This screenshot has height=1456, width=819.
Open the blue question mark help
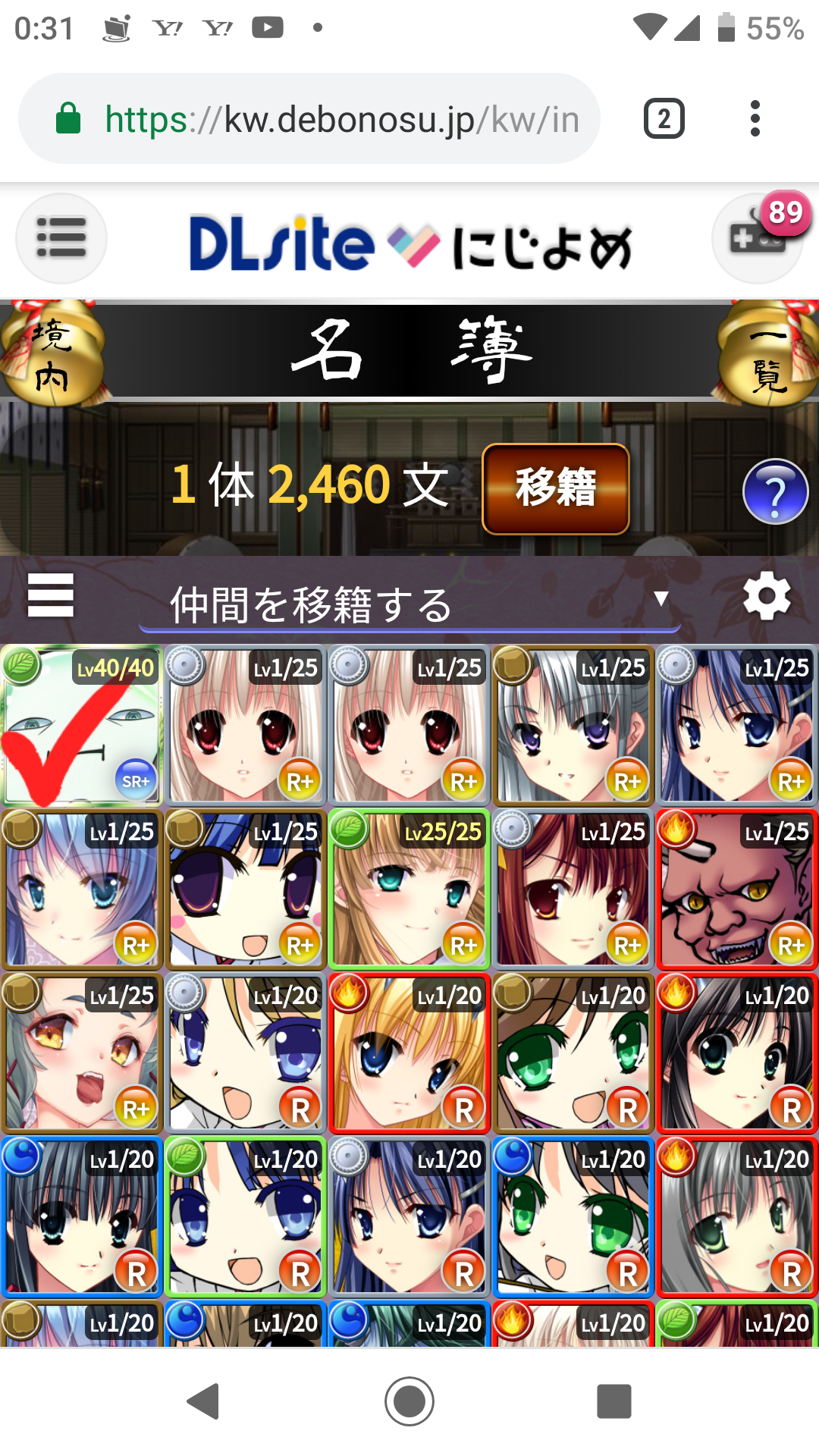click(775, 492)
